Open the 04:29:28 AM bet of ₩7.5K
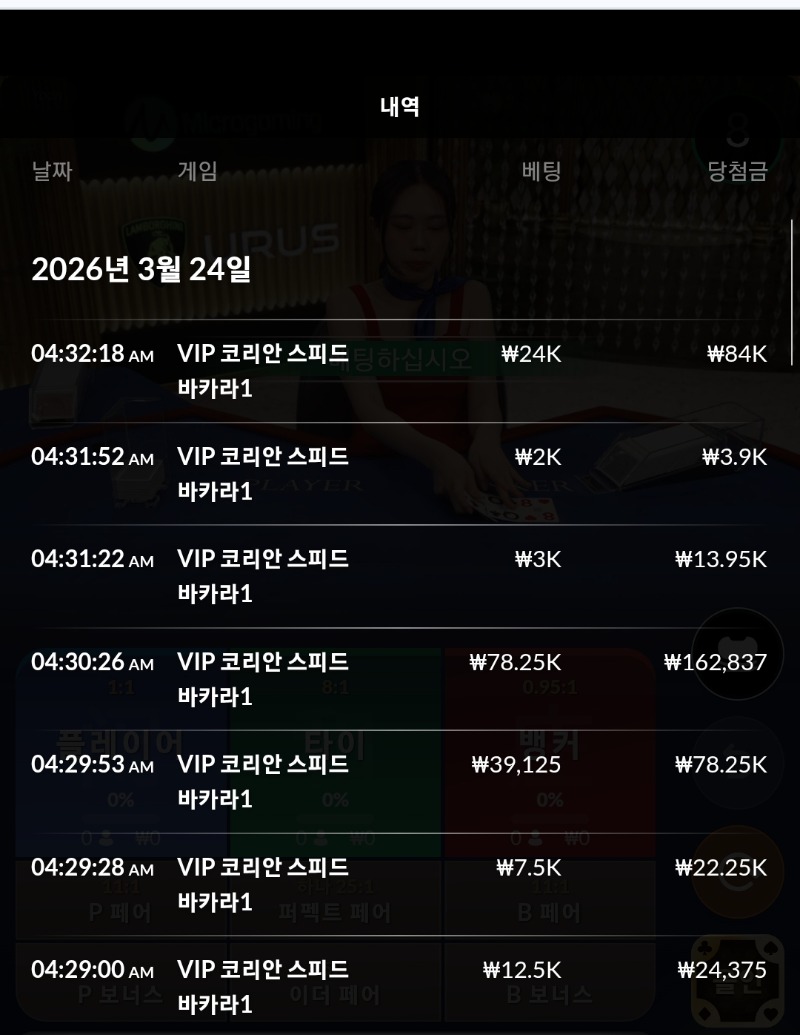The image size is (800, 1035). click(x=398, y=885)
